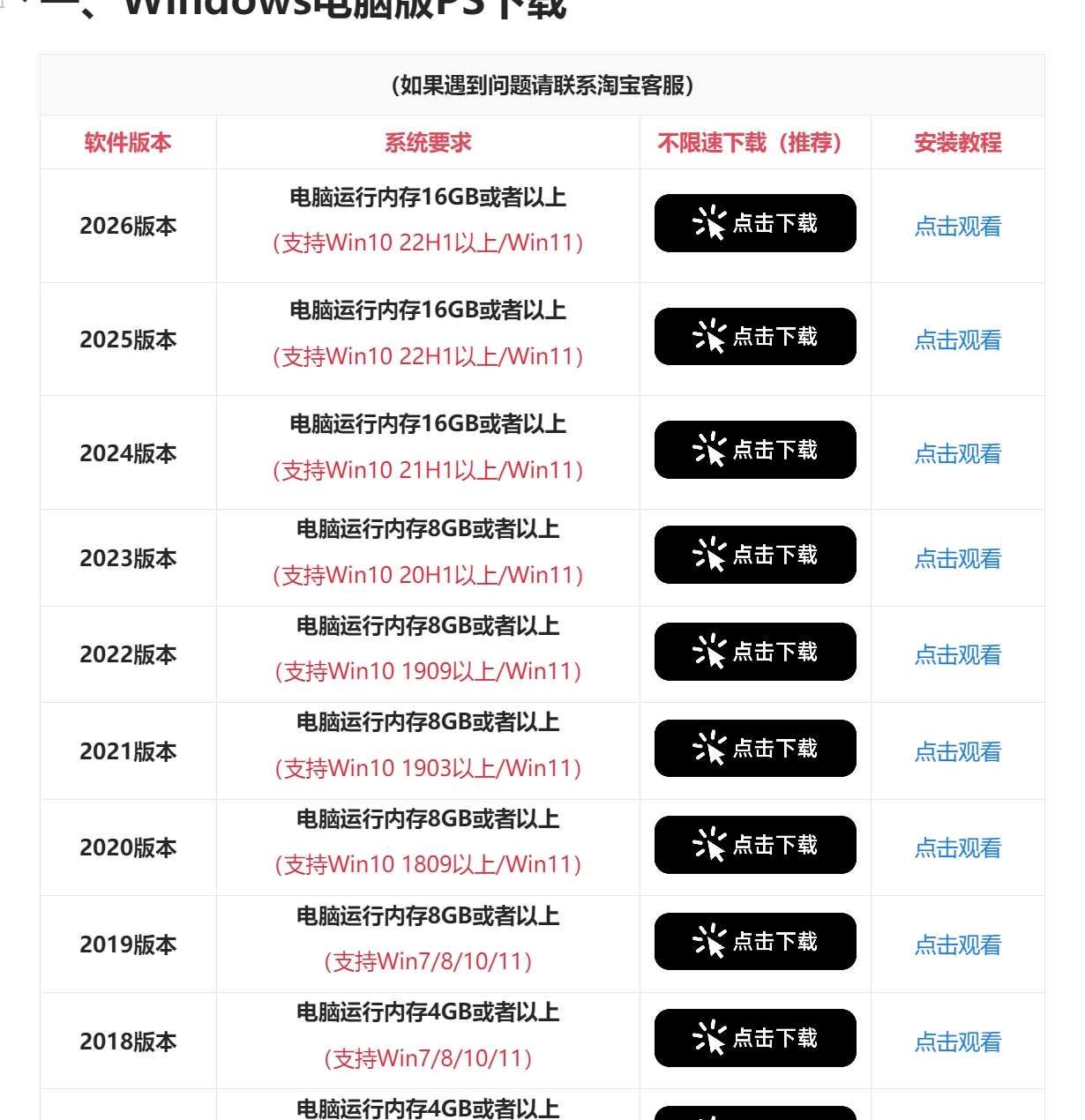Open 点击观看 tutorial for 2026版本

957,227
